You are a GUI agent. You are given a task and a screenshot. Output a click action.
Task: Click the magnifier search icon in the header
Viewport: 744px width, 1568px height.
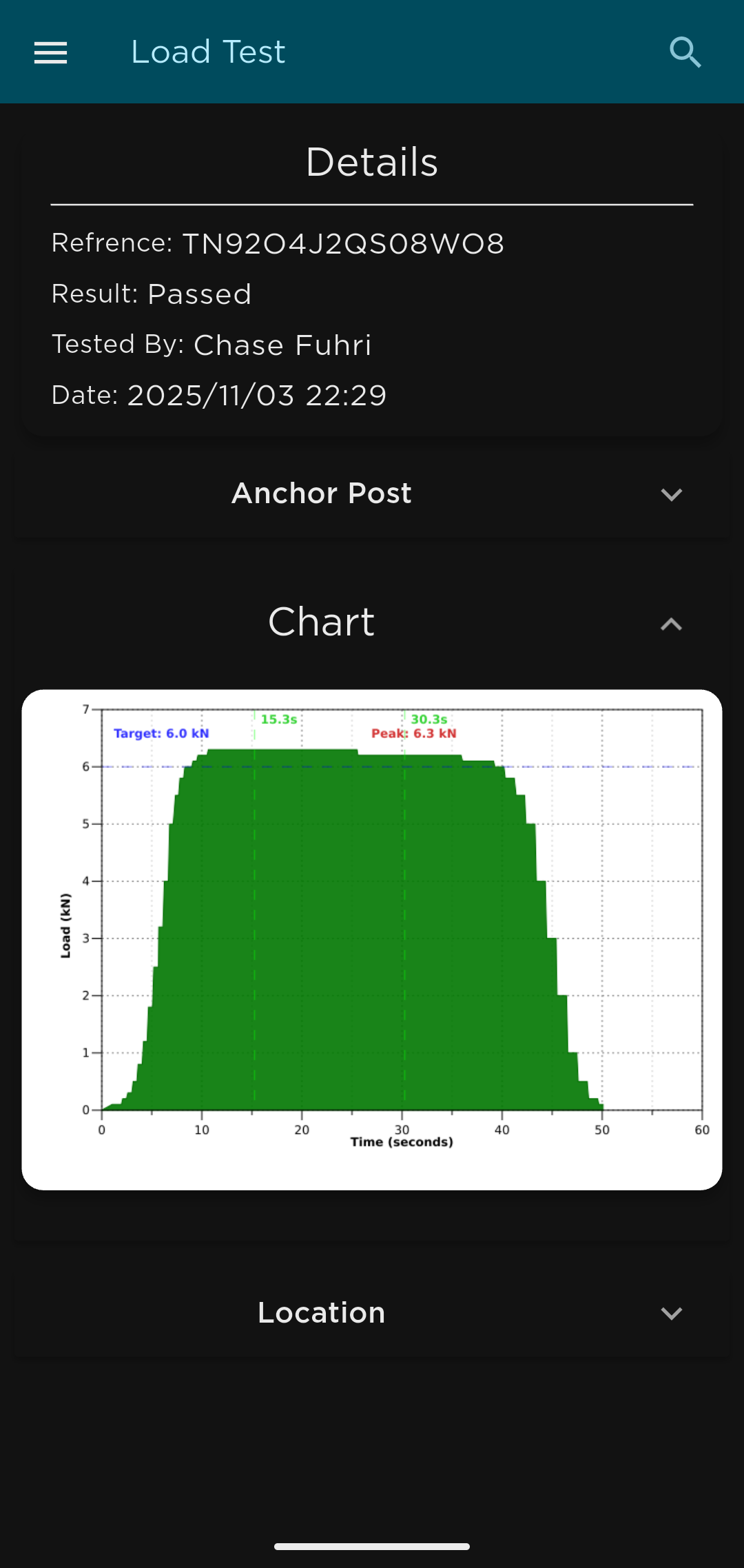coord(685,52)
